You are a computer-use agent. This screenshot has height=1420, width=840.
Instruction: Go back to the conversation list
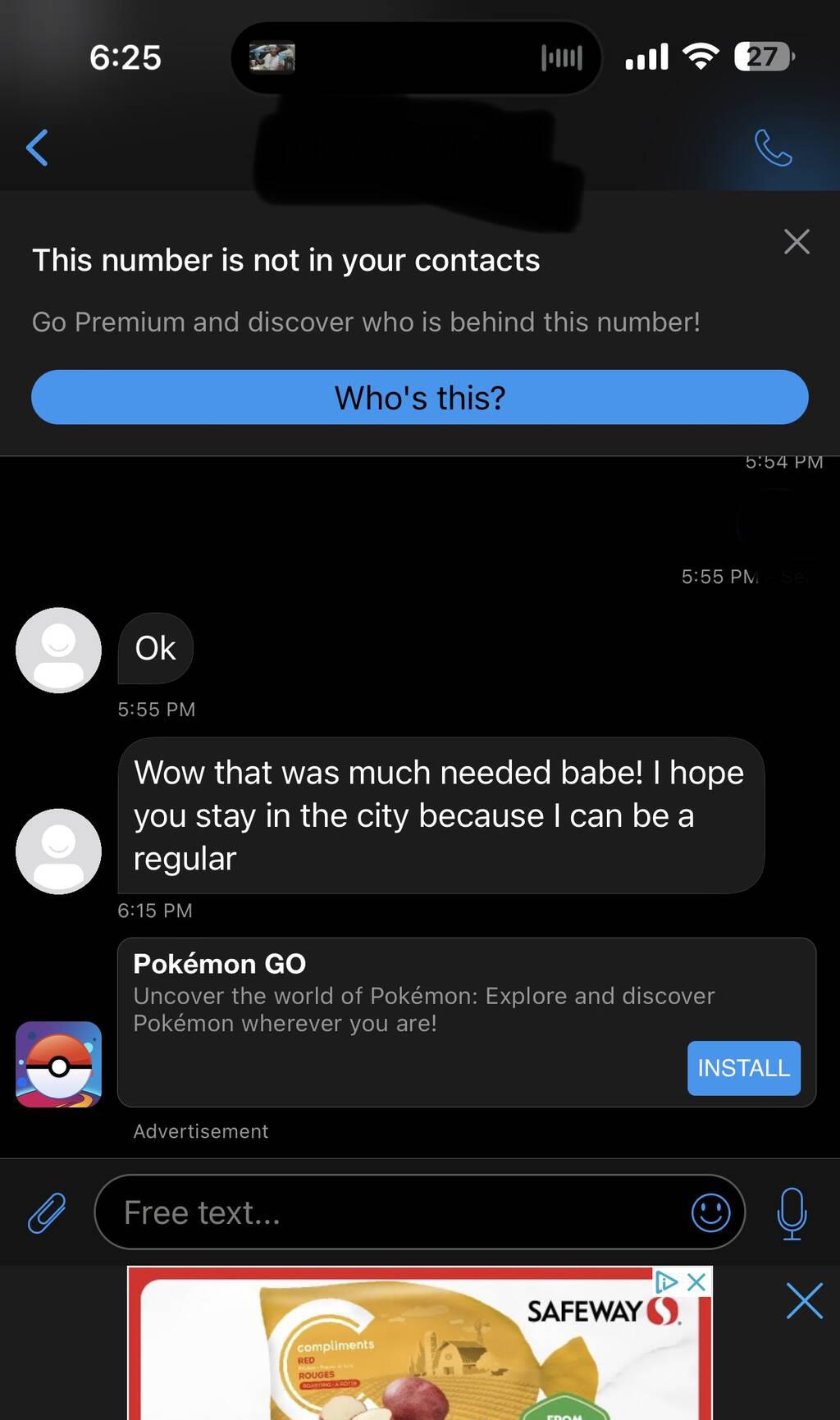(x=37, y=148)
